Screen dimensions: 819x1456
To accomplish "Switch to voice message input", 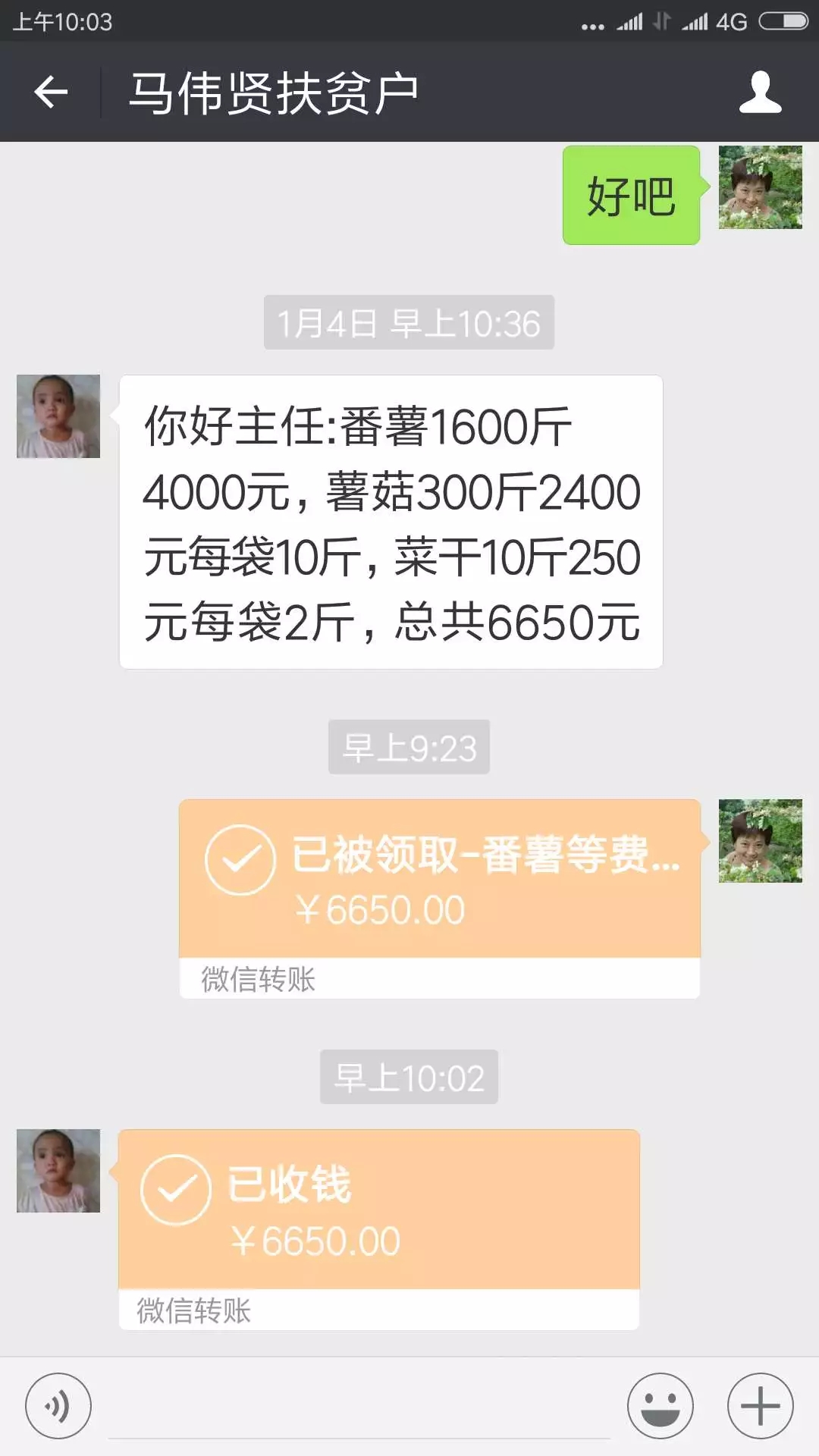I will [x=58, y=1406].
